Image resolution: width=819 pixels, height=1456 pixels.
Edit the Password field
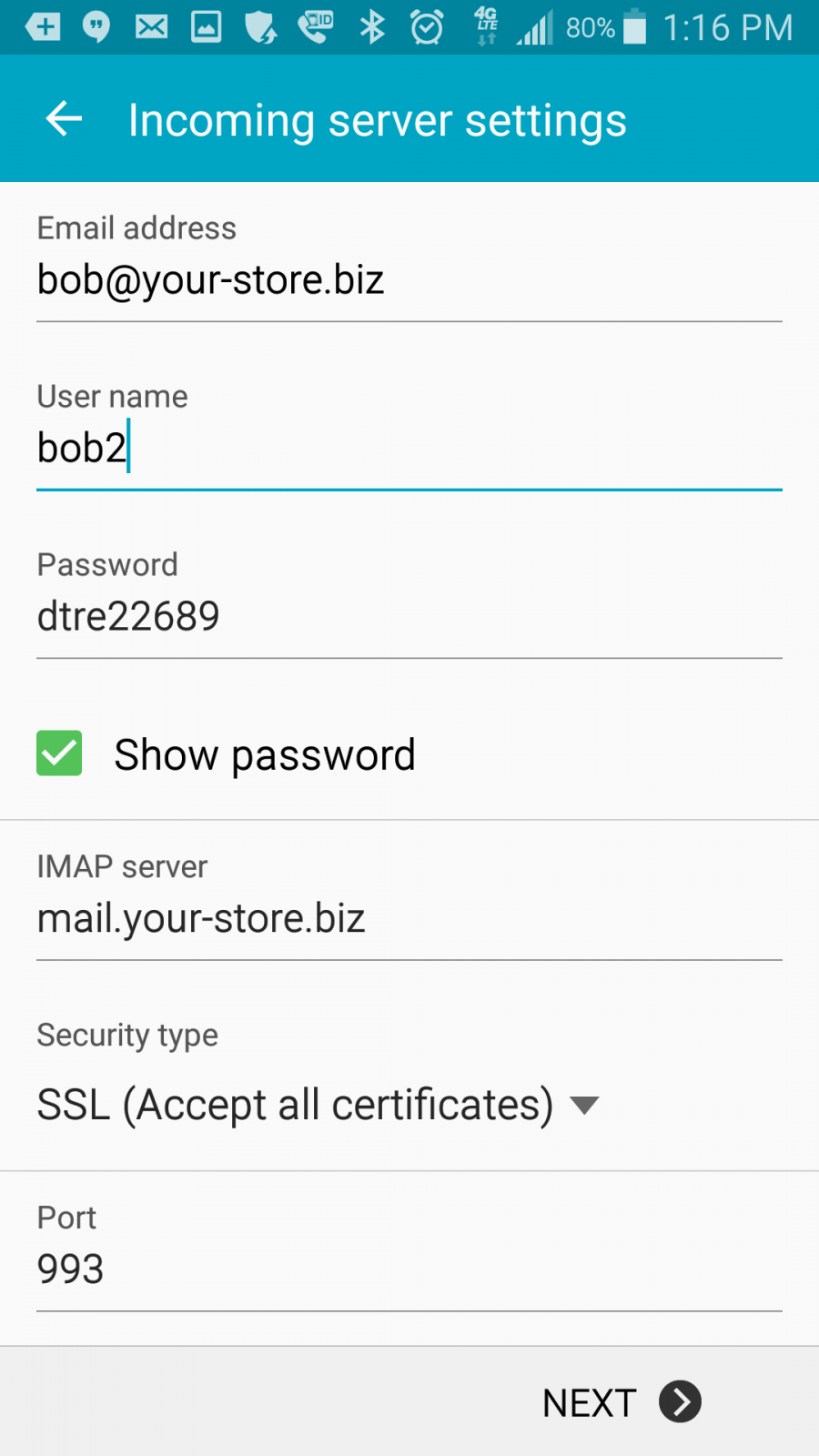pos(409,618)
